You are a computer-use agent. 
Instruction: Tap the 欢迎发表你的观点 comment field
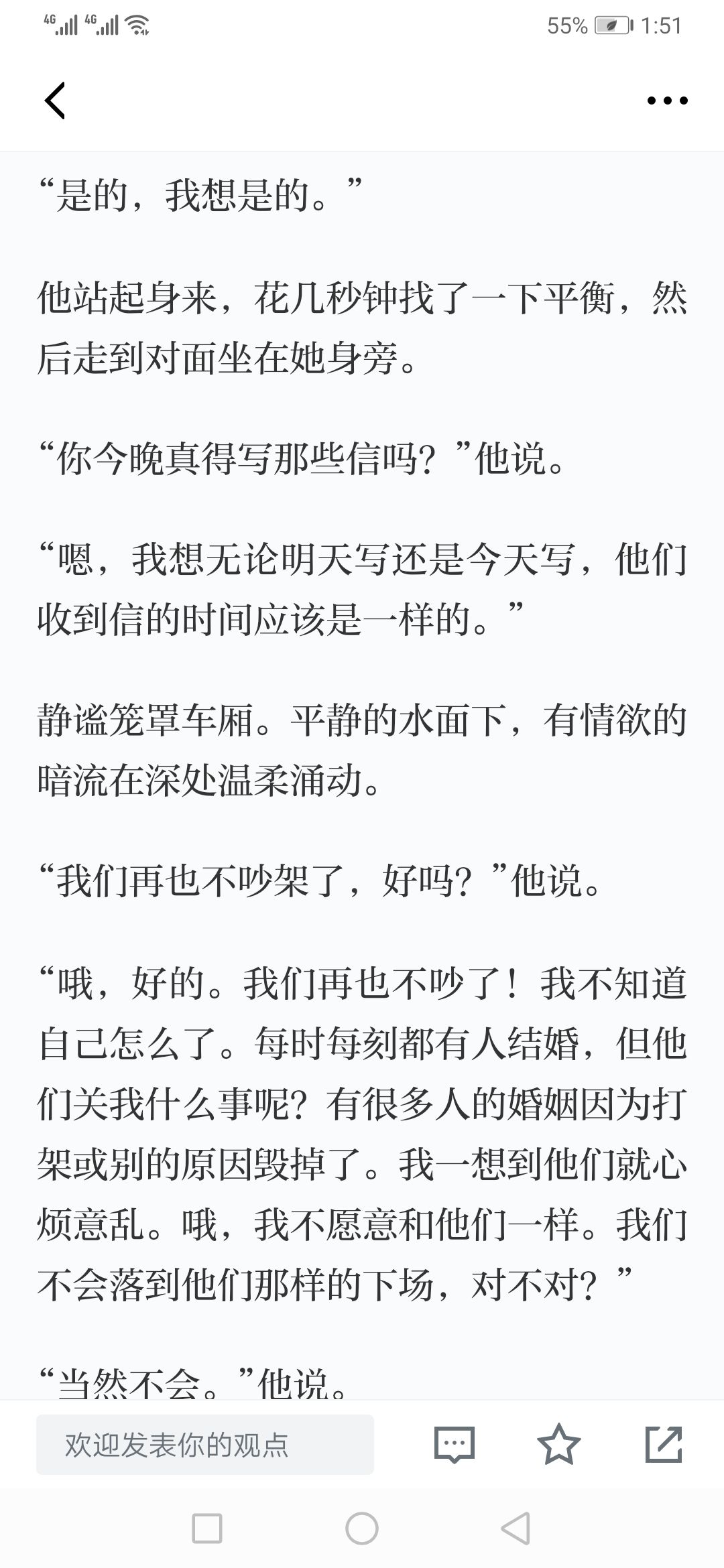tap(205, 1444)
